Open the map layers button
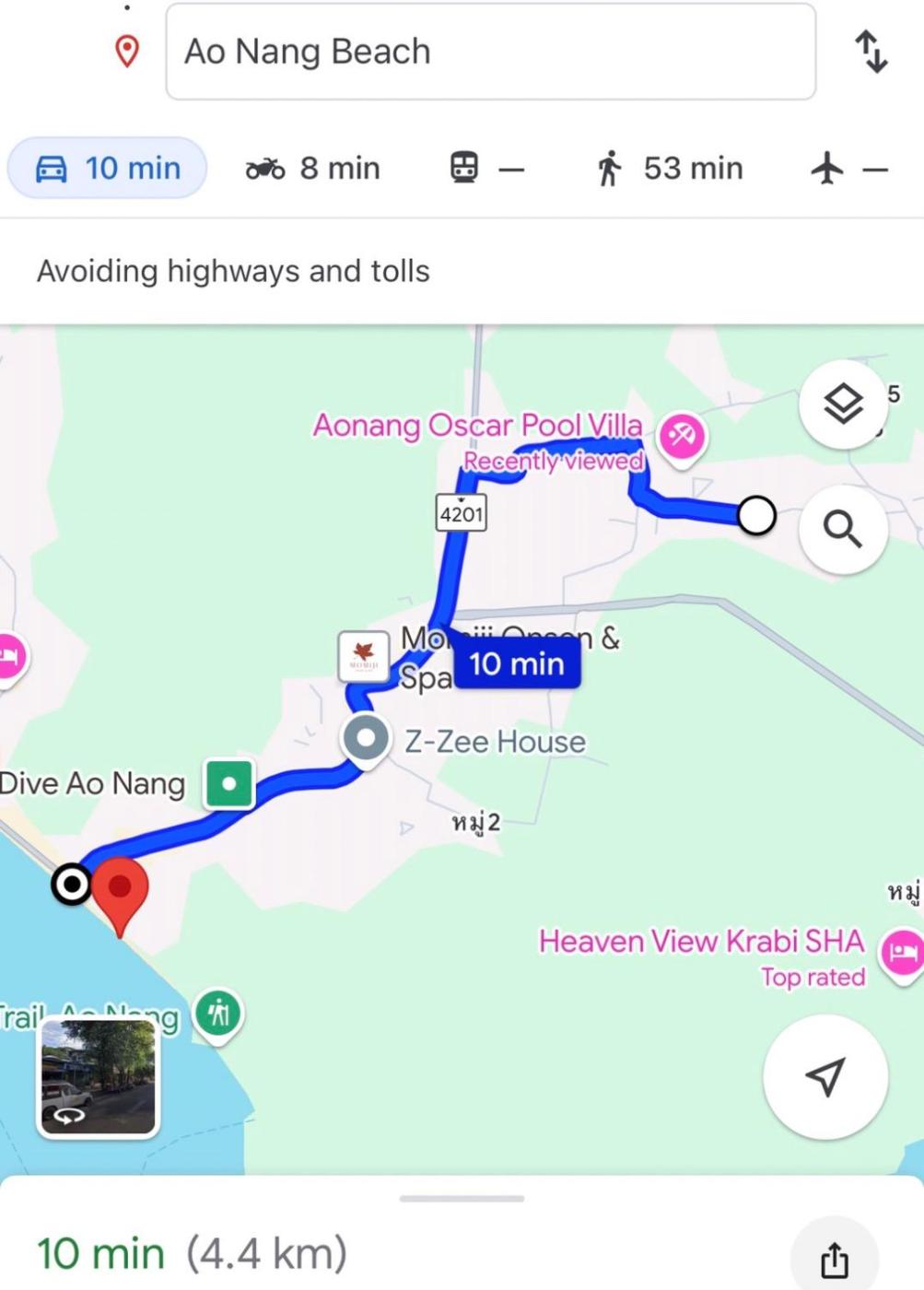924x1290 pixels. 842,405
